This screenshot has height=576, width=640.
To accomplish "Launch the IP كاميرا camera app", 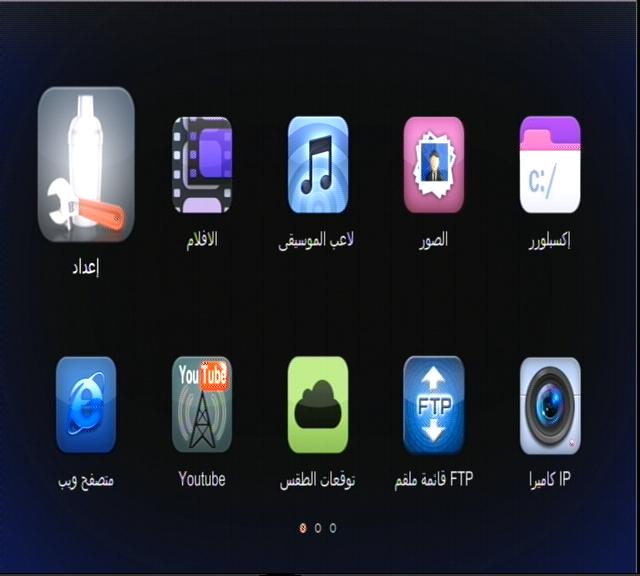I will click(x=550, y=405).
